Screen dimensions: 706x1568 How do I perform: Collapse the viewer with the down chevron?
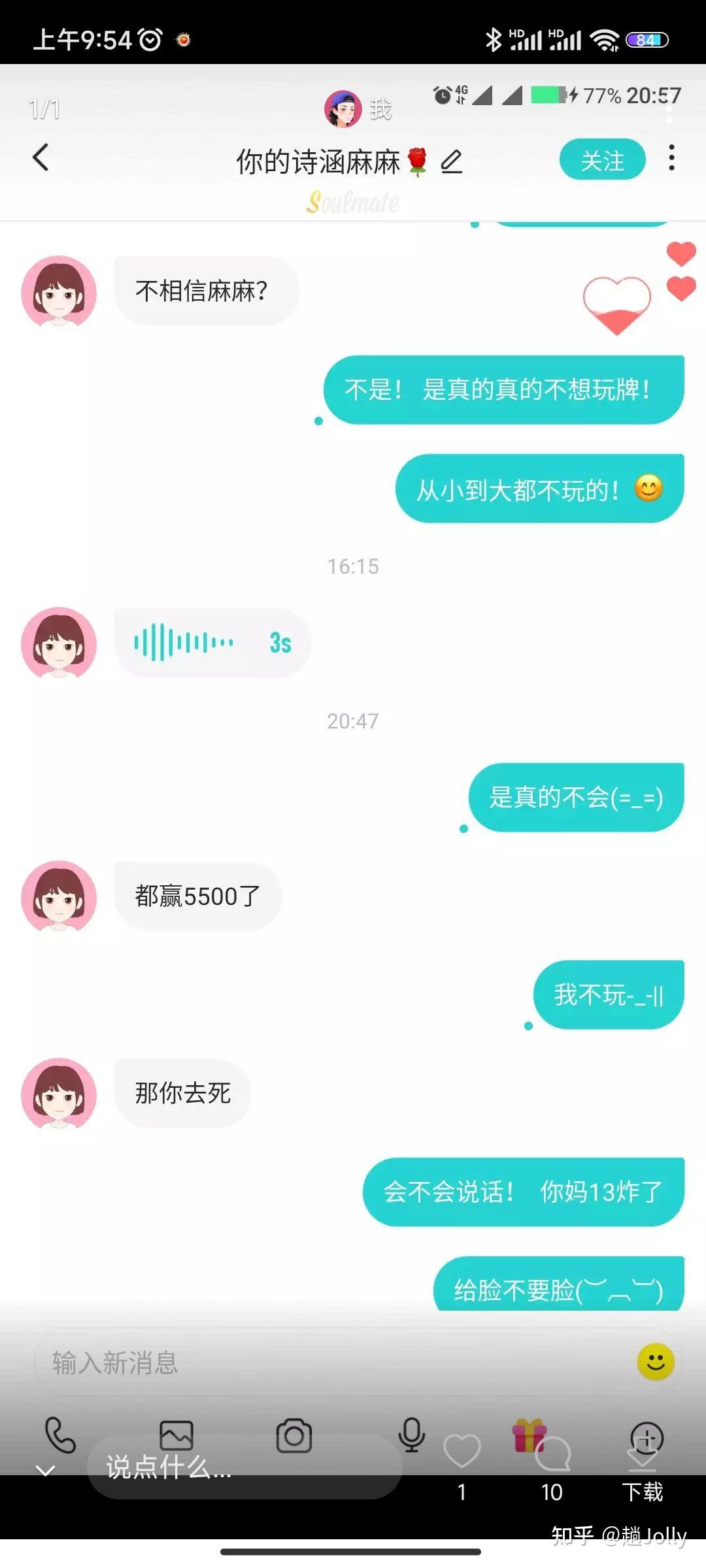tap(45, 1470)
